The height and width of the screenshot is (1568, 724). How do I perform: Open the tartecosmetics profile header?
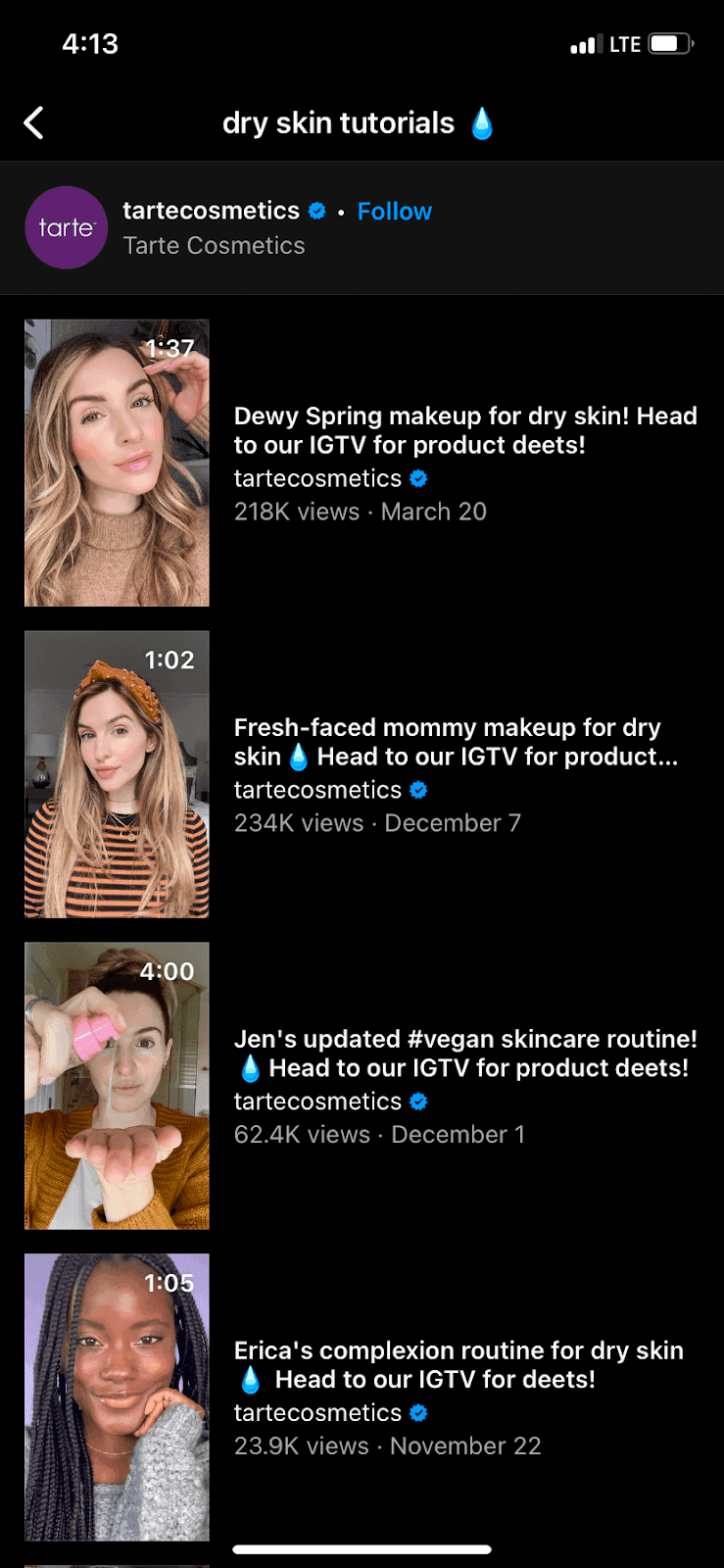(x=211, y=211)
